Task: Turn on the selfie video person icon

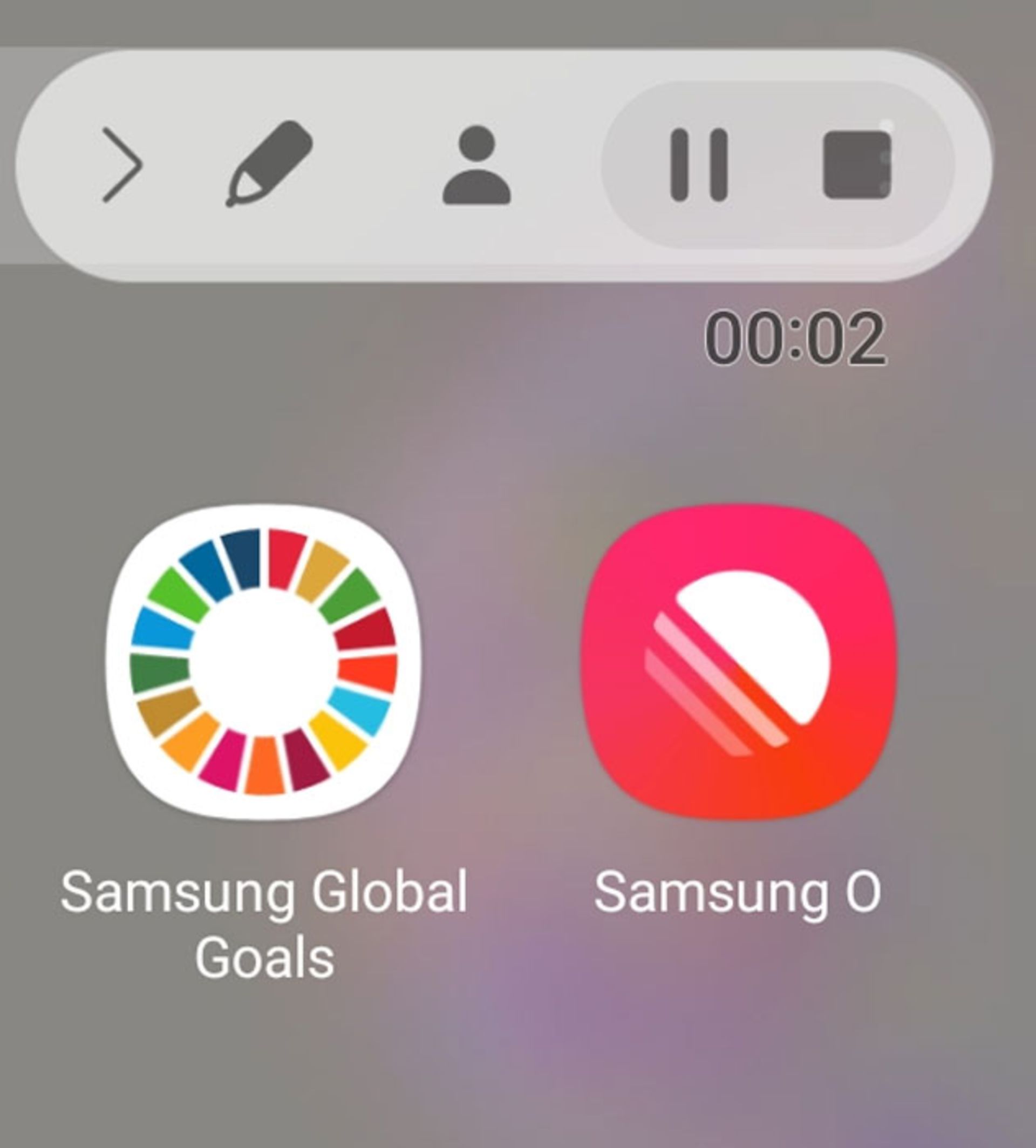Action: [476, 165]
